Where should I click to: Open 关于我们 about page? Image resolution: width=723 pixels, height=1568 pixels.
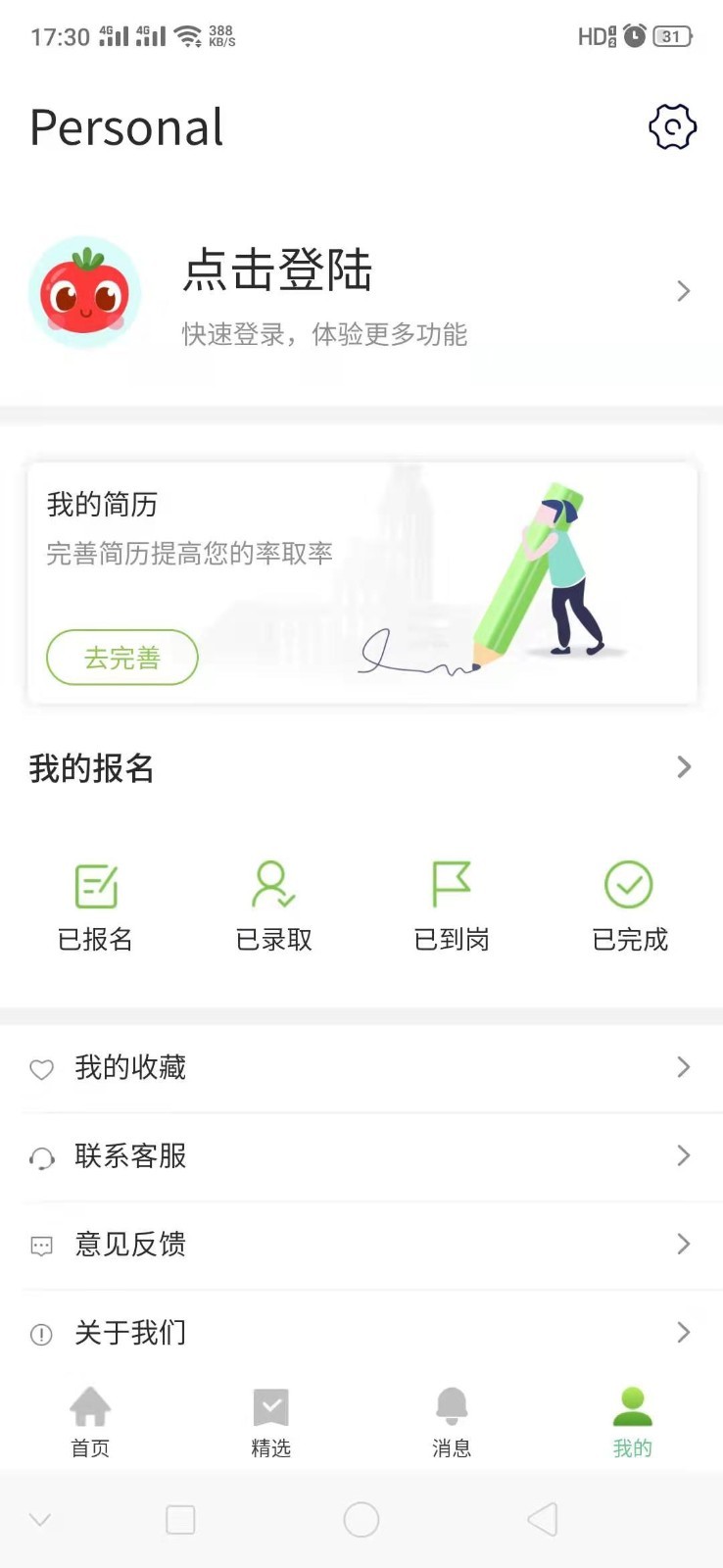click(x=361, y=1333)
